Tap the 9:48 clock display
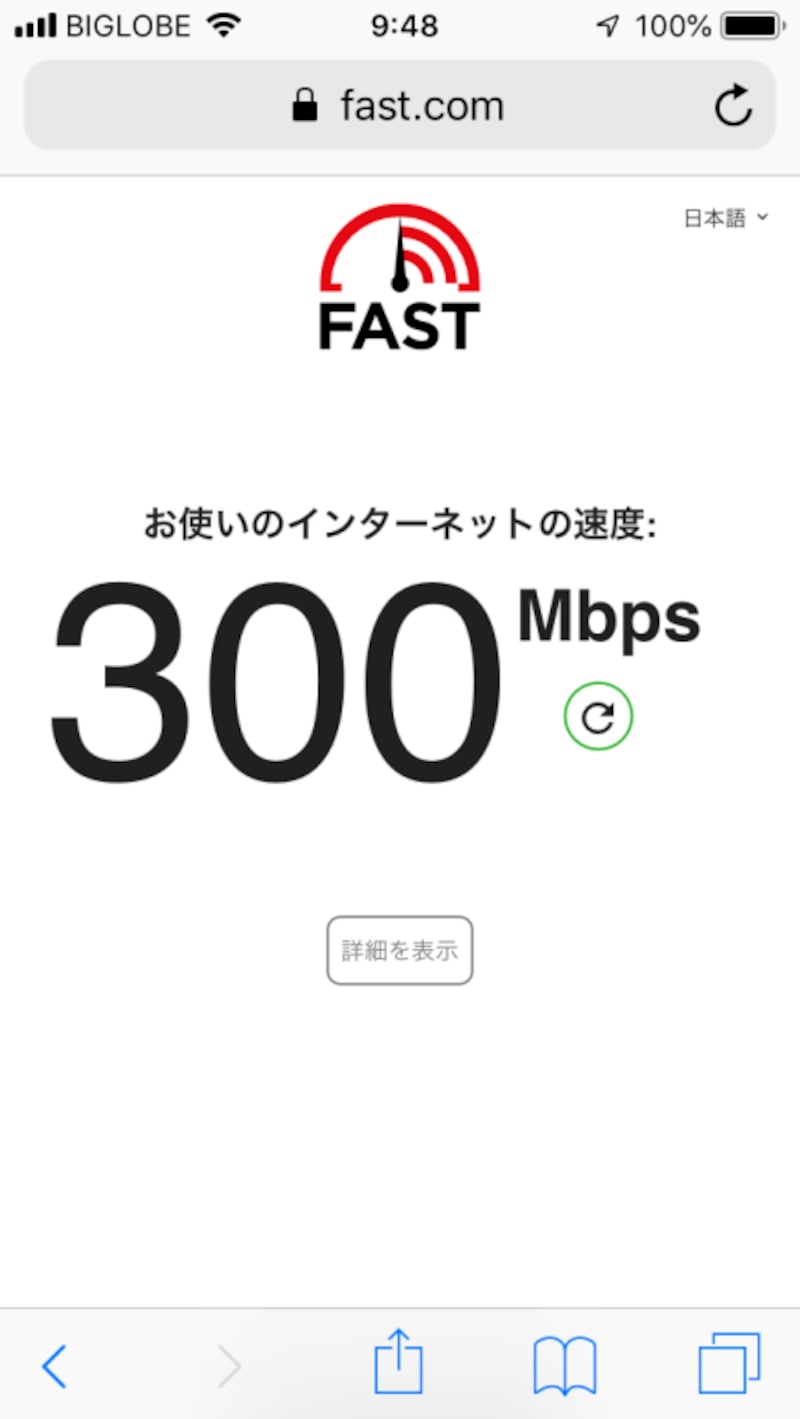800x1419 pixels. pos(404,24)
